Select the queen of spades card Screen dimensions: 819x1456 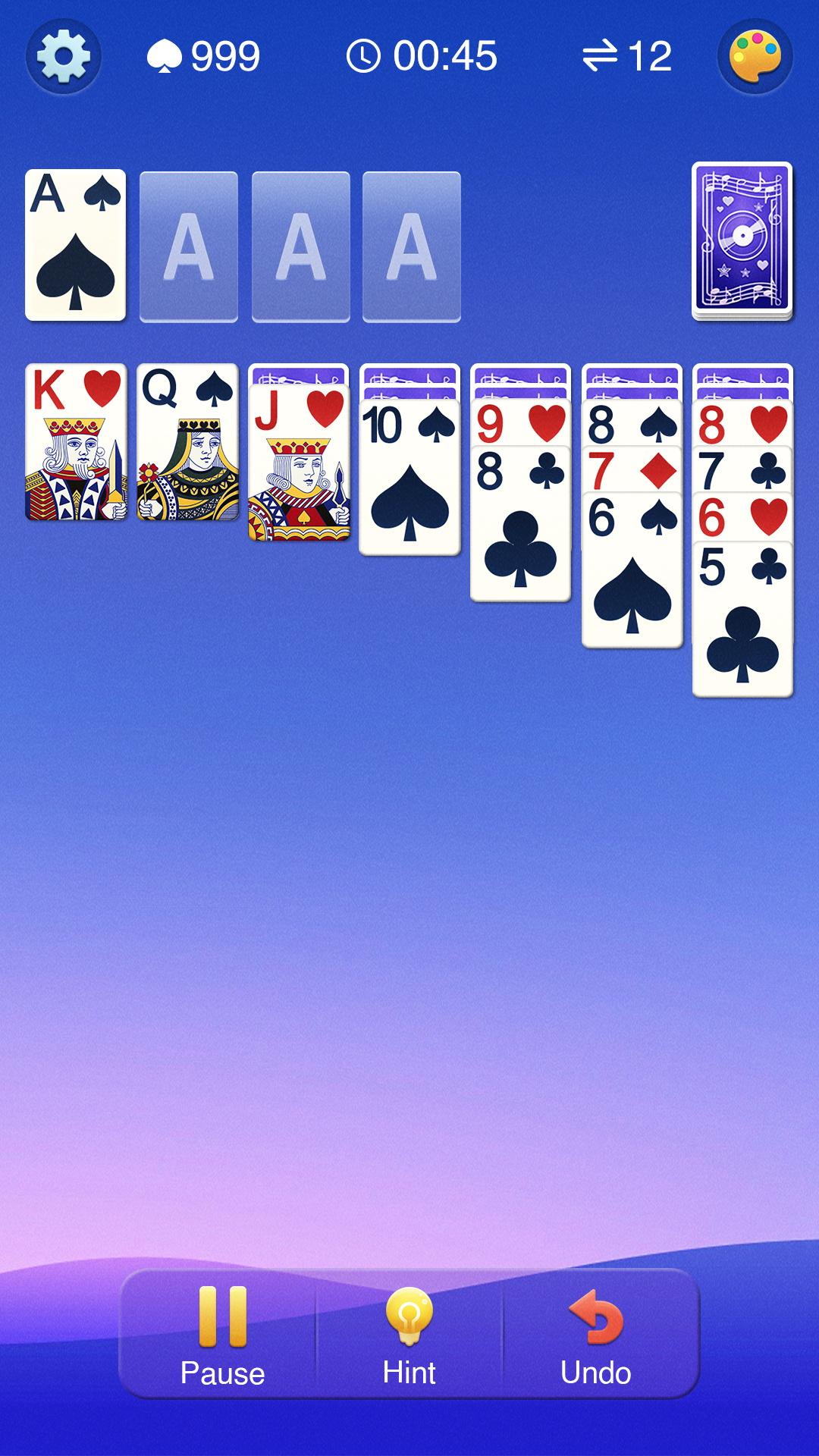(187, 442)
